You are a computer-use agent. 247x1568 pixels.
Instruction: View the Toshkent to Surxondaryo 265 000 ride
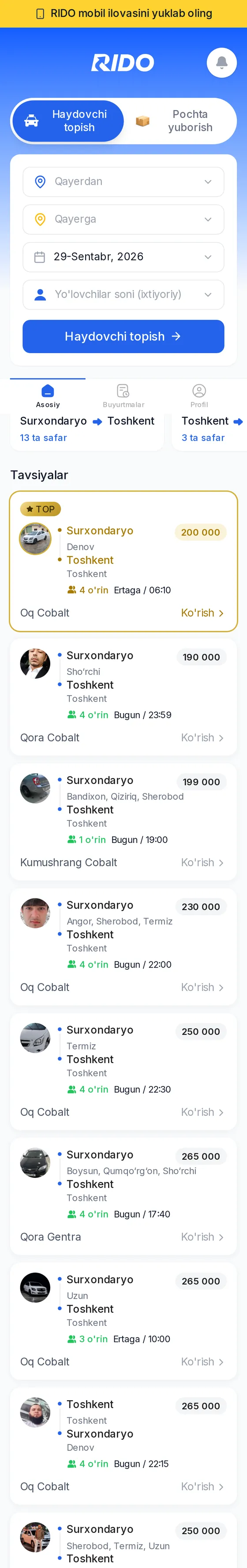point(123,1446)
